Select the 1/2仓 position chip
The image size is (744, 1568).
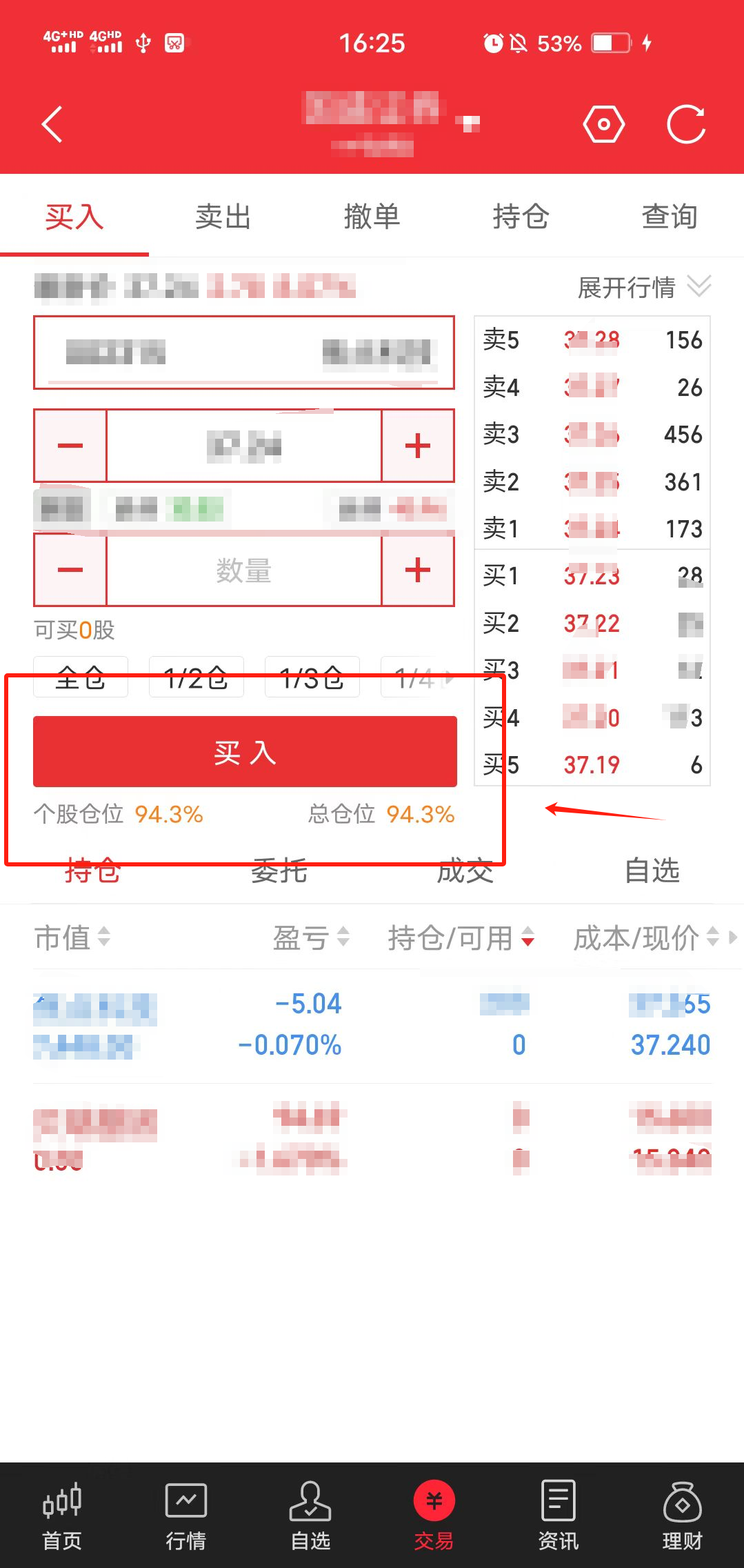pos(197,677)
